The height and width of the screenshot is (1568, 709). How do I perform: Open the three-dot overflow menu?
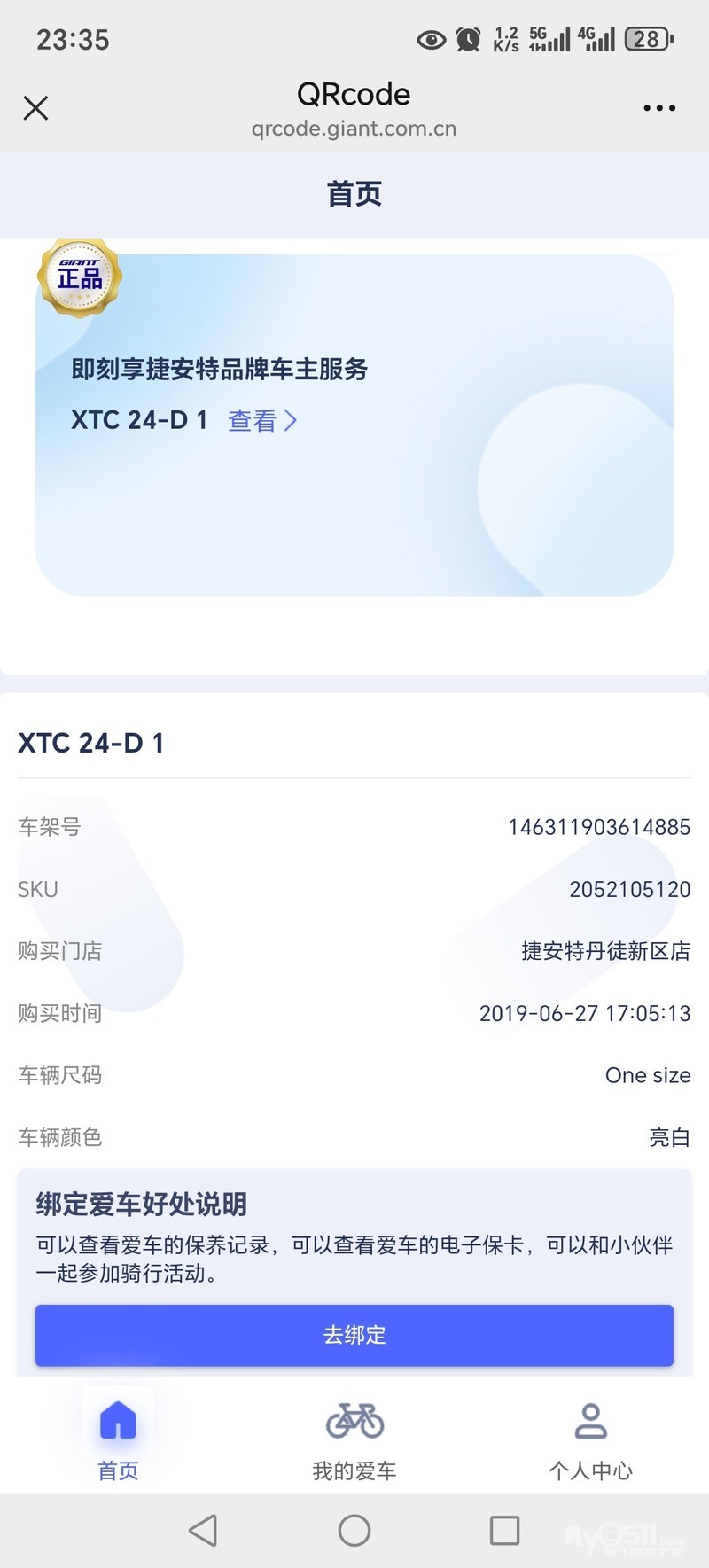pyautogui.click(x=658, y=108)
